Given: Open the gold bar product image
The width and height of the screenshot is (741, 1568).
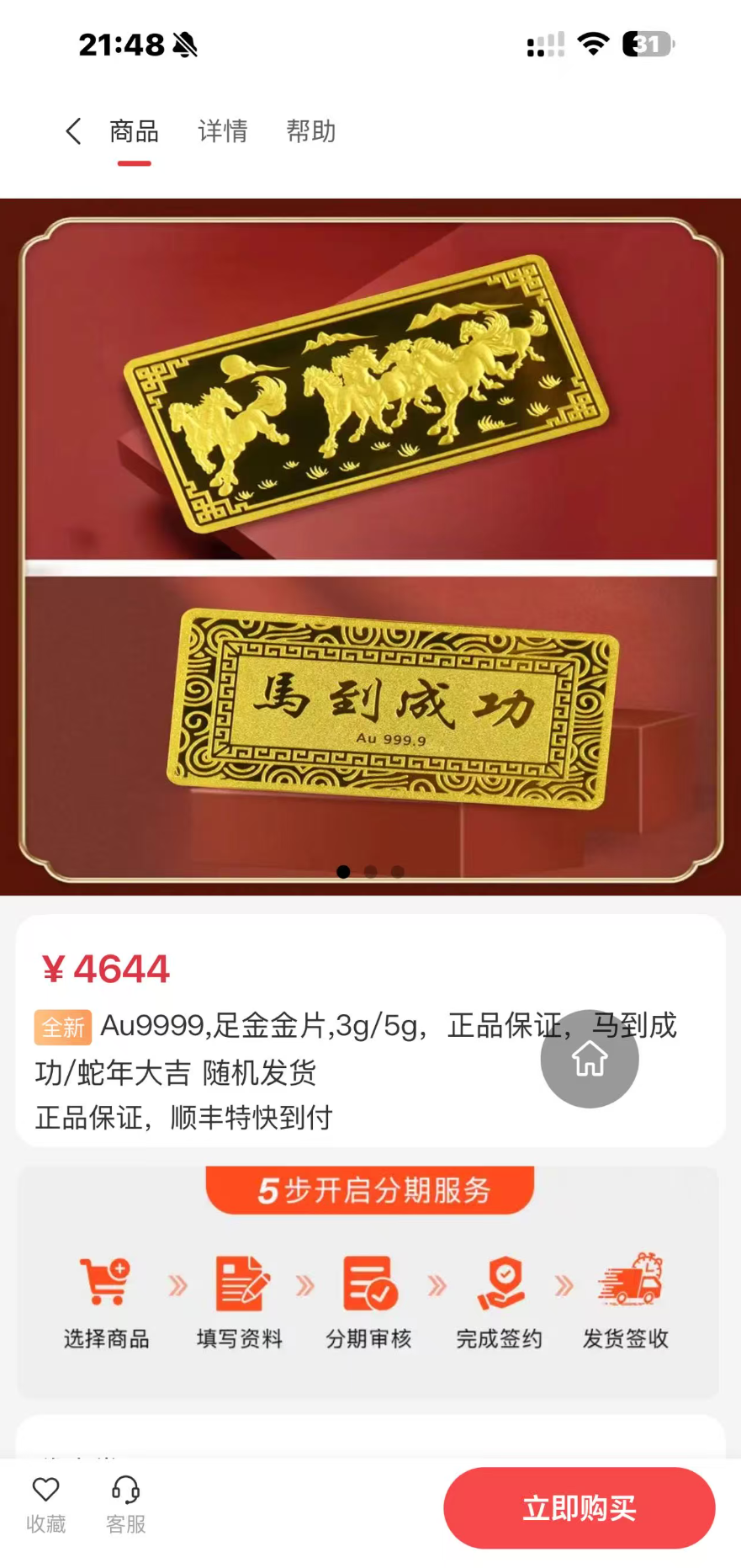Looking at the screenshot, I should (x=370, y=547).
